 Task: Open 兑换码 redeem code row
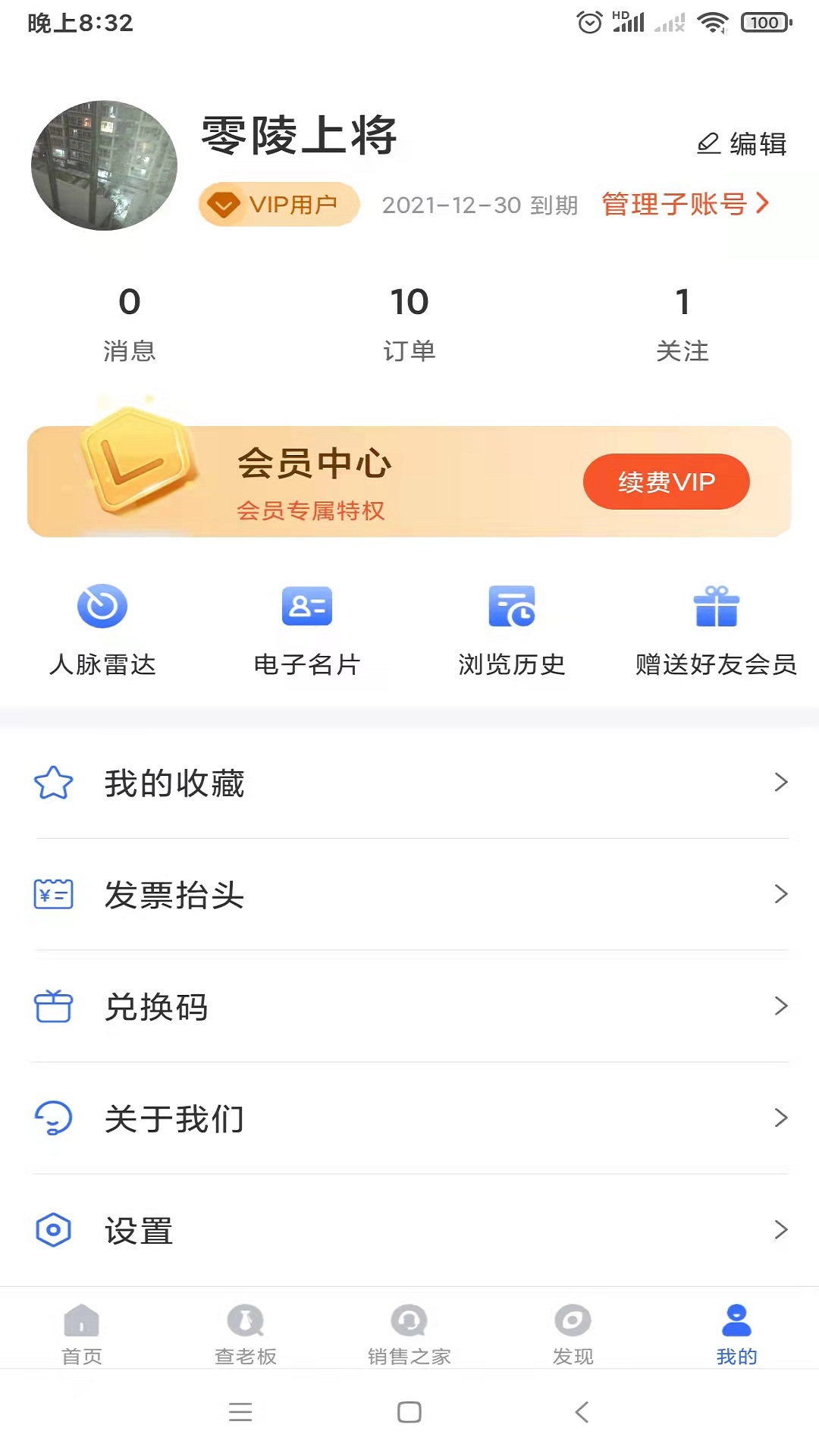click(x=409, y=1006)
